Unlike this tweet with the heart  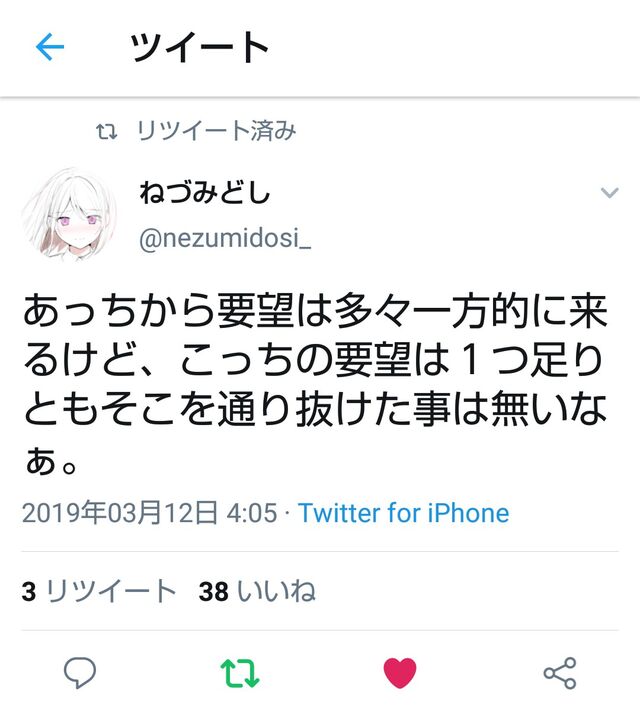point(400,672)
